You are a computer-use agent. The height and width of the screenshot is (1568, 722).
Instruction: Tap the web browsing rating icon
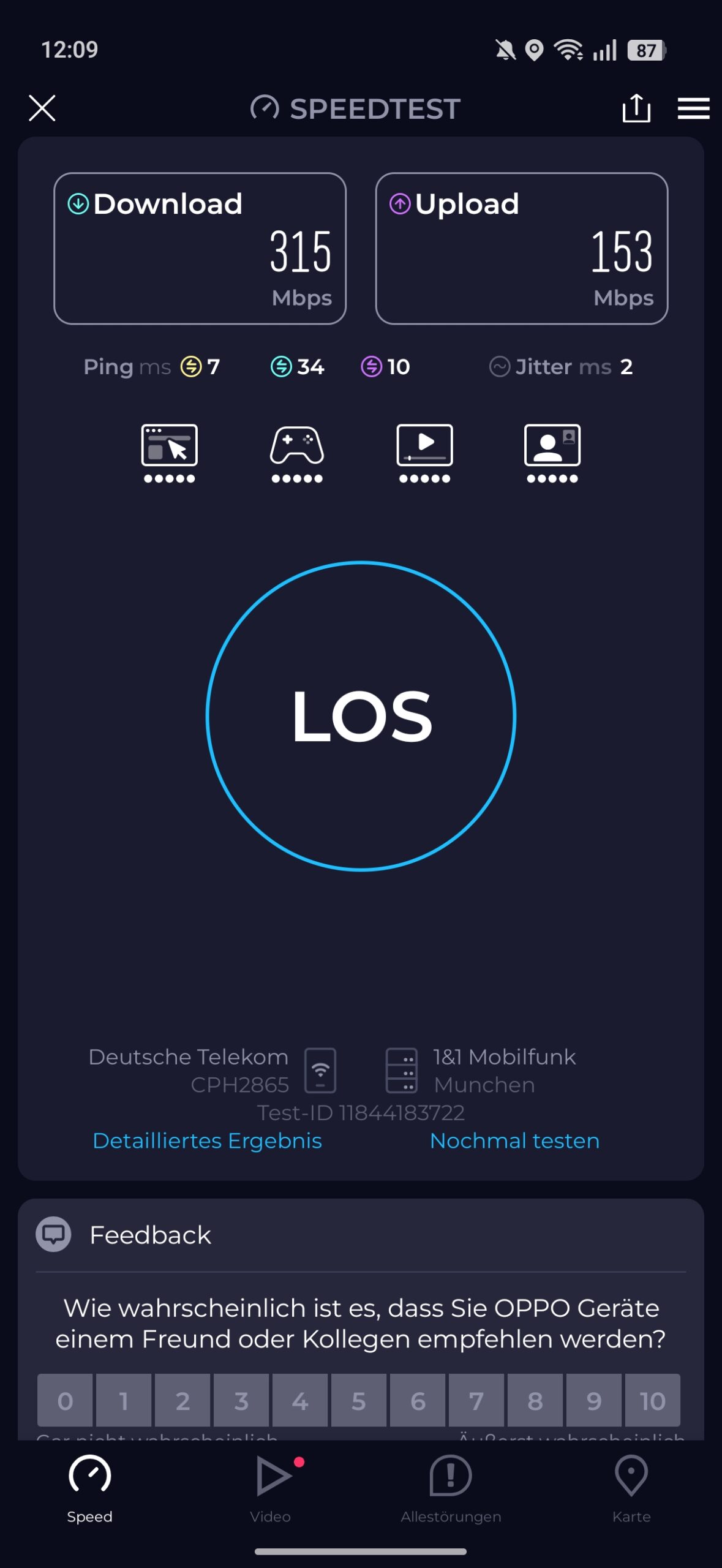(x=170, y=453)
